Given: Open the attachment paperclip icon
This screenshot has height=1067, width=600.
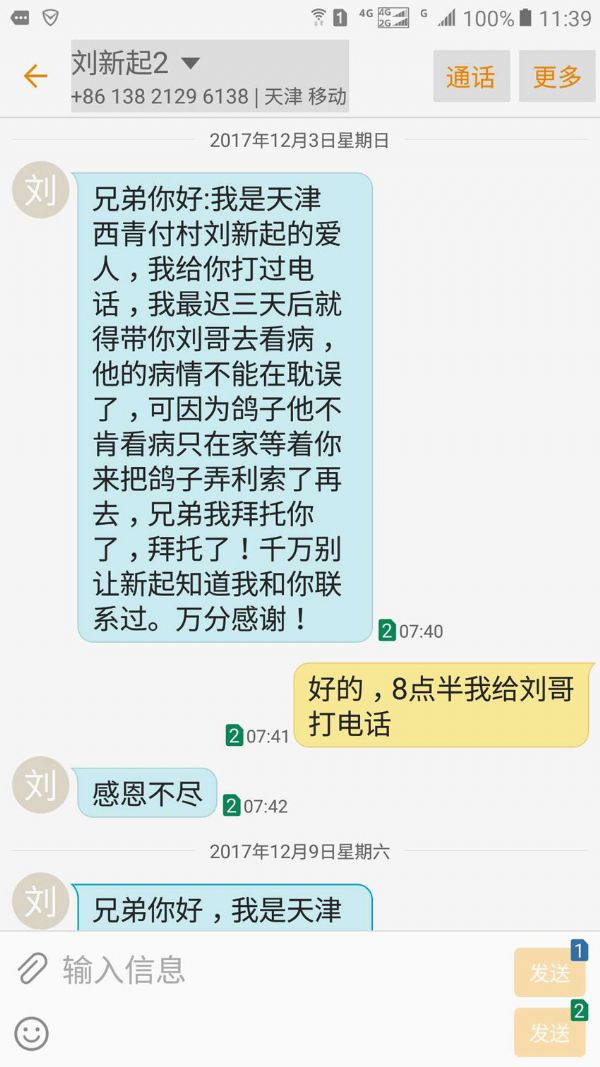Looking at the screenshot, I should click(x=31, y=968).
